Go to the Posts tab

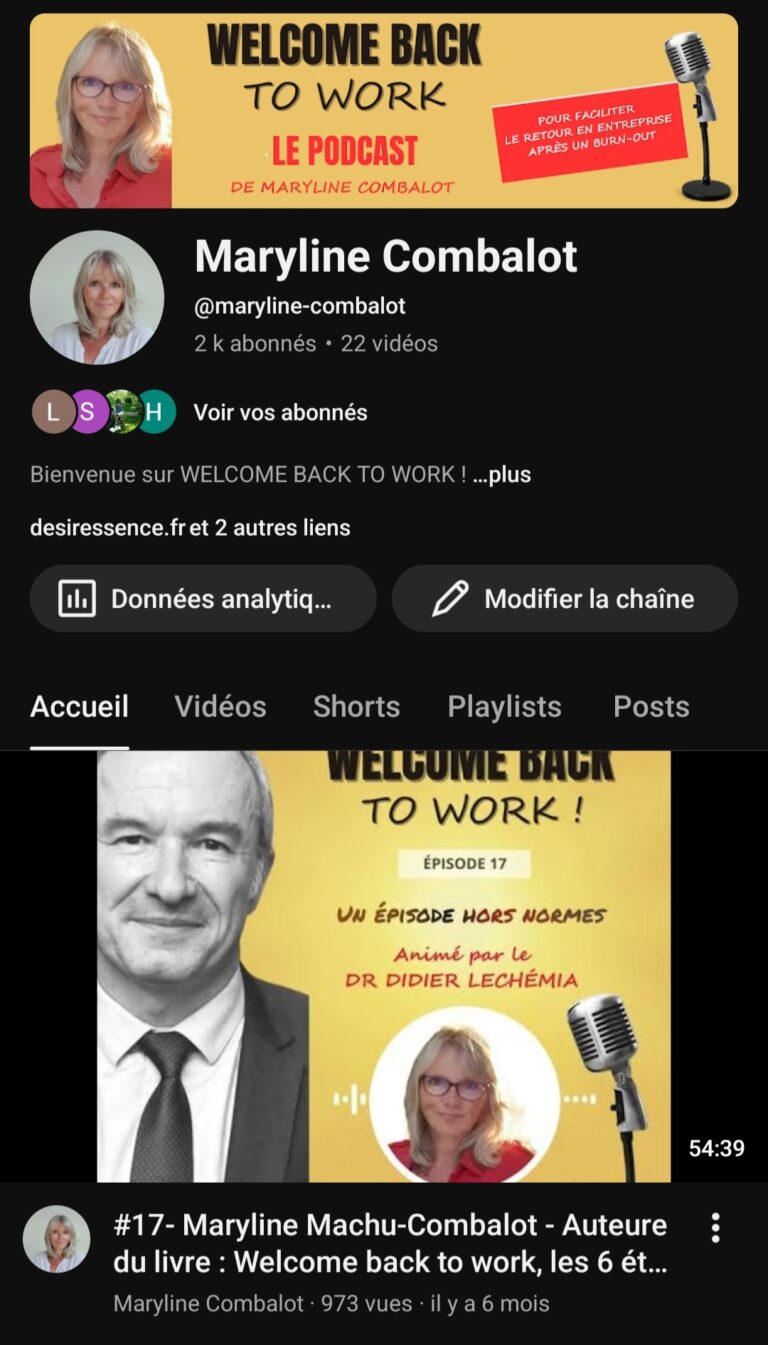pos(651,707)
